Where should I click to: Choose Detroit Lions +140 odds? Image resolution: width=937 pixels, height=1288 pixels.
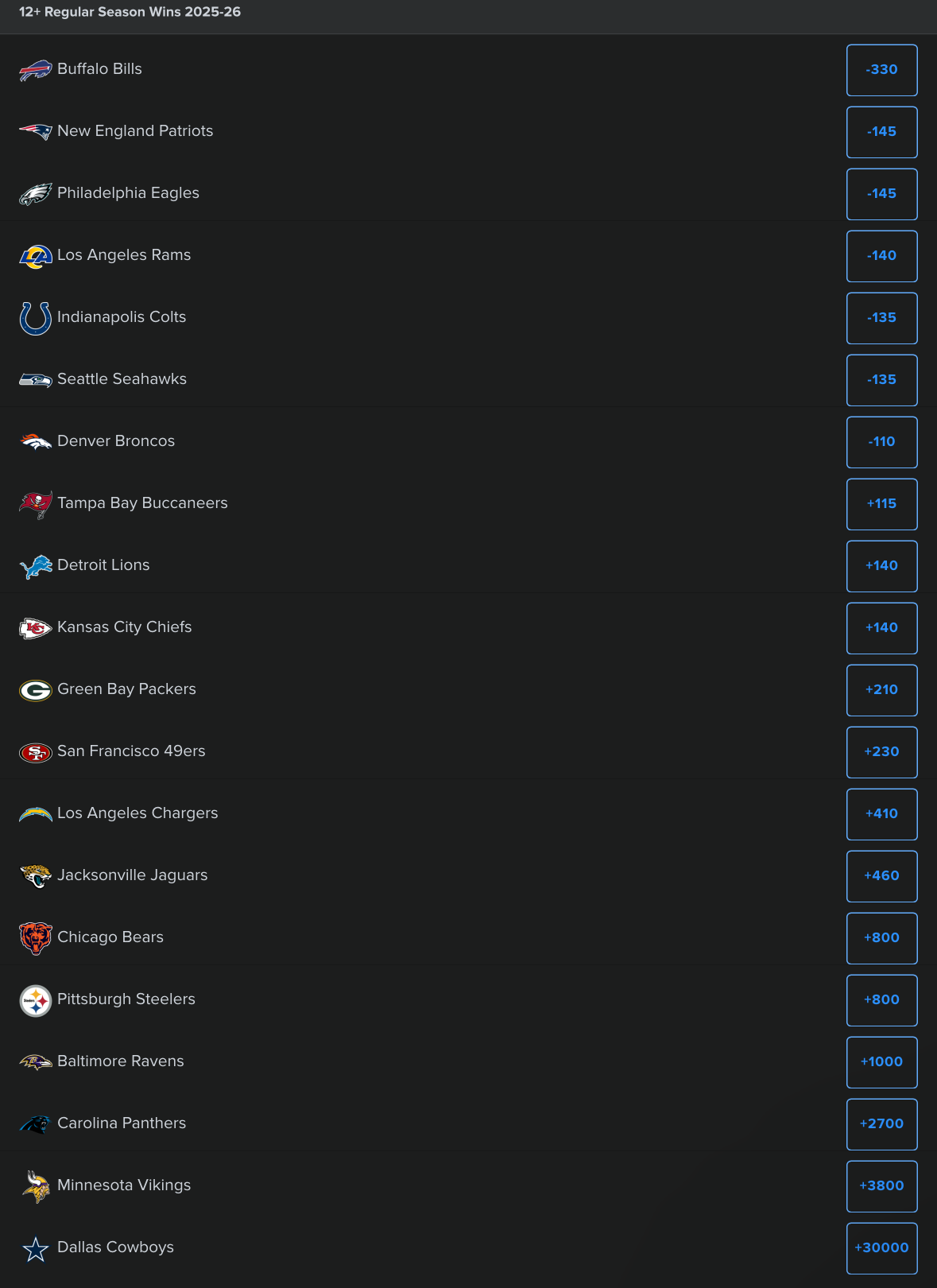point(881,566)
